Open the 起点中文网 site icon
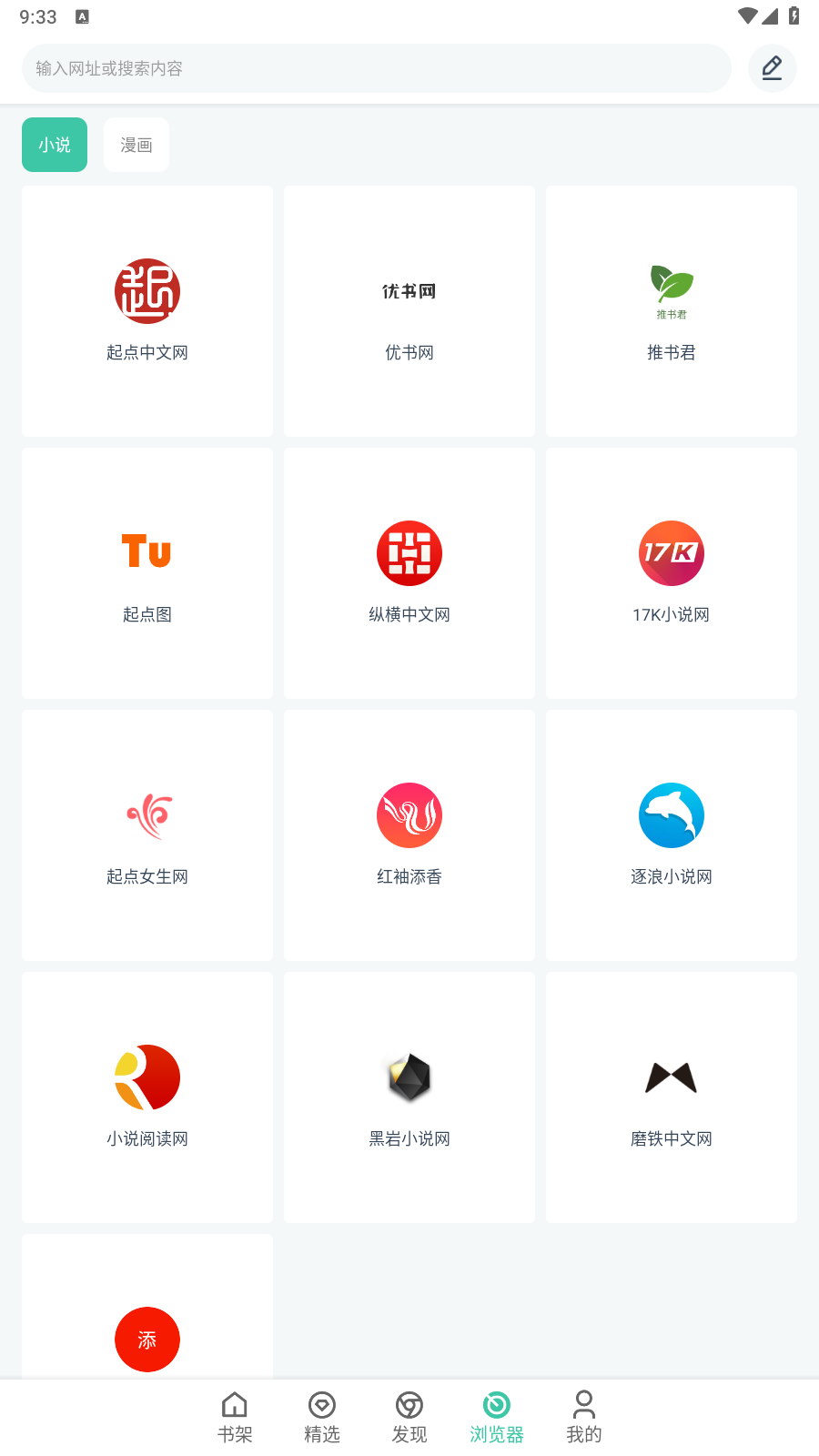 tap(147, 291)
